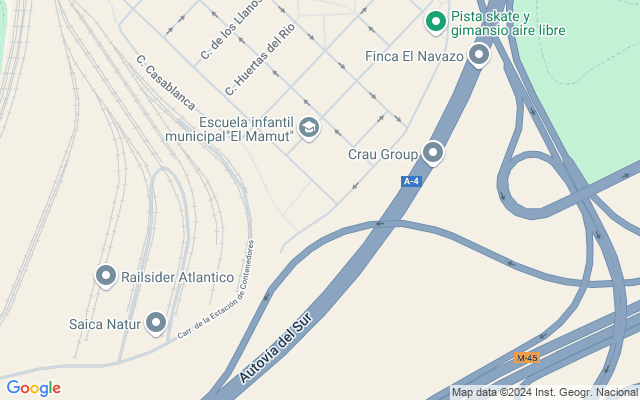
Task: Select the Finca El Navazo map pin
Action: point(479,55)
